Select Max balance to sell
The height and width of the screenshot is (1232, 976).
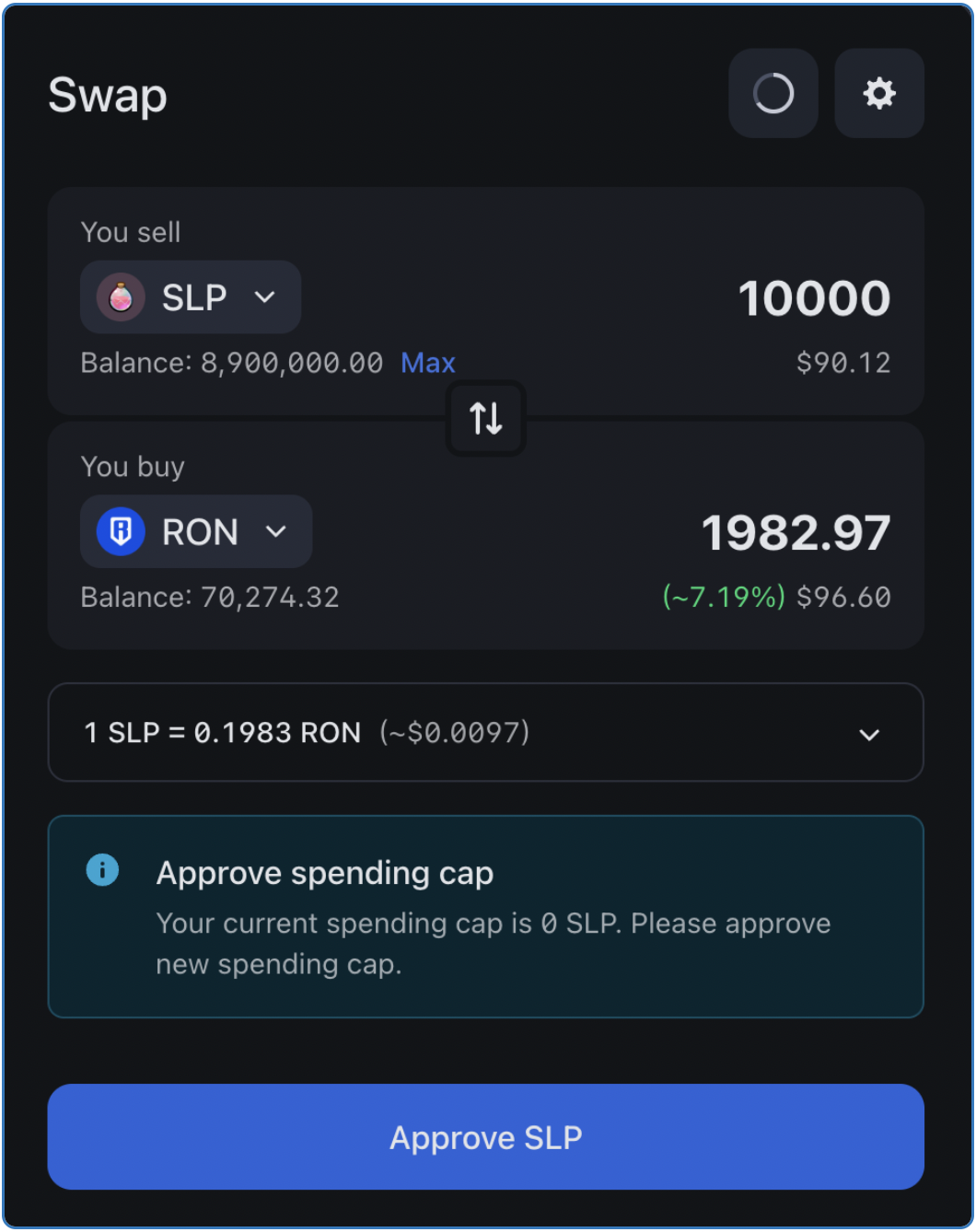[427, 363]
